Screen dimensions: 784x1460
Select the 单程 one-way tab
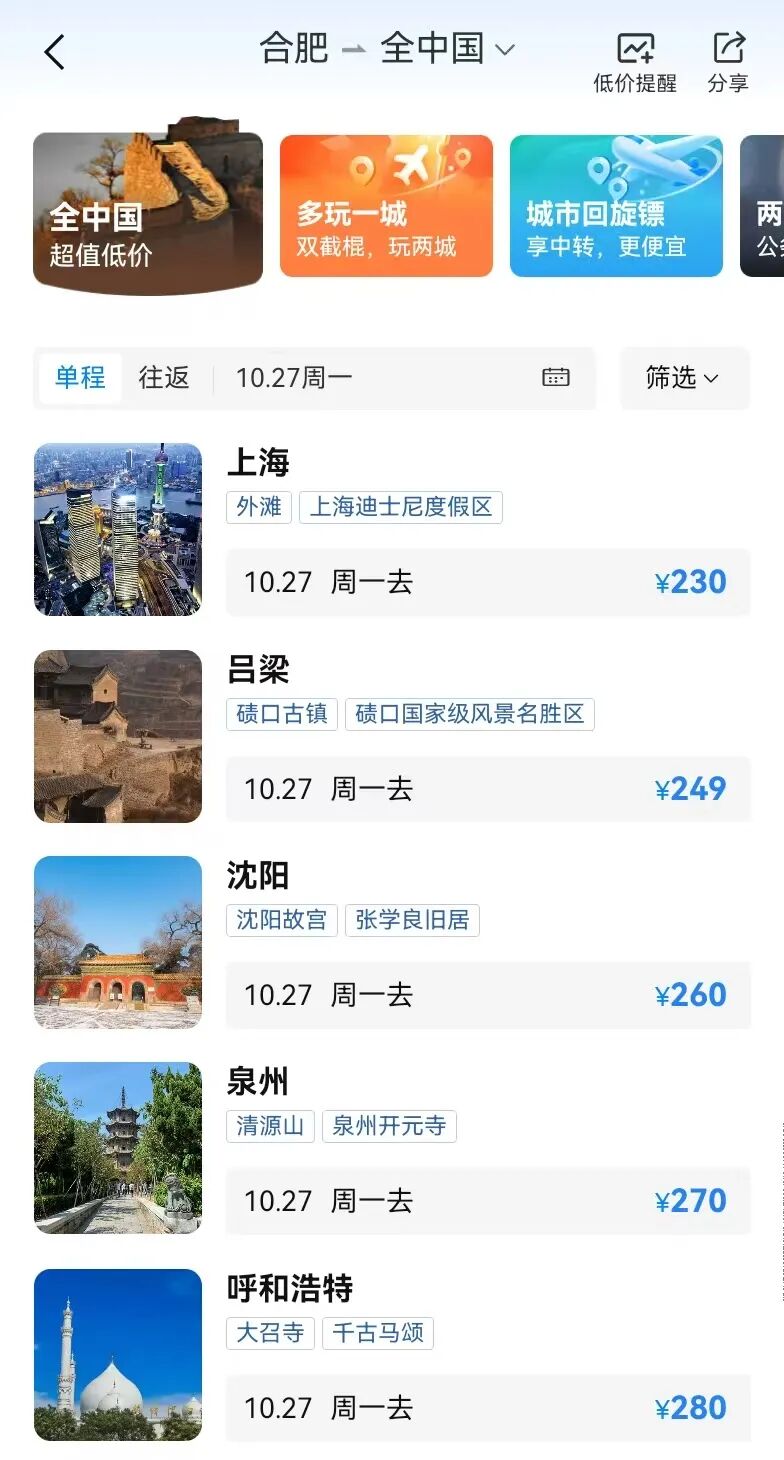coord(80,378)
